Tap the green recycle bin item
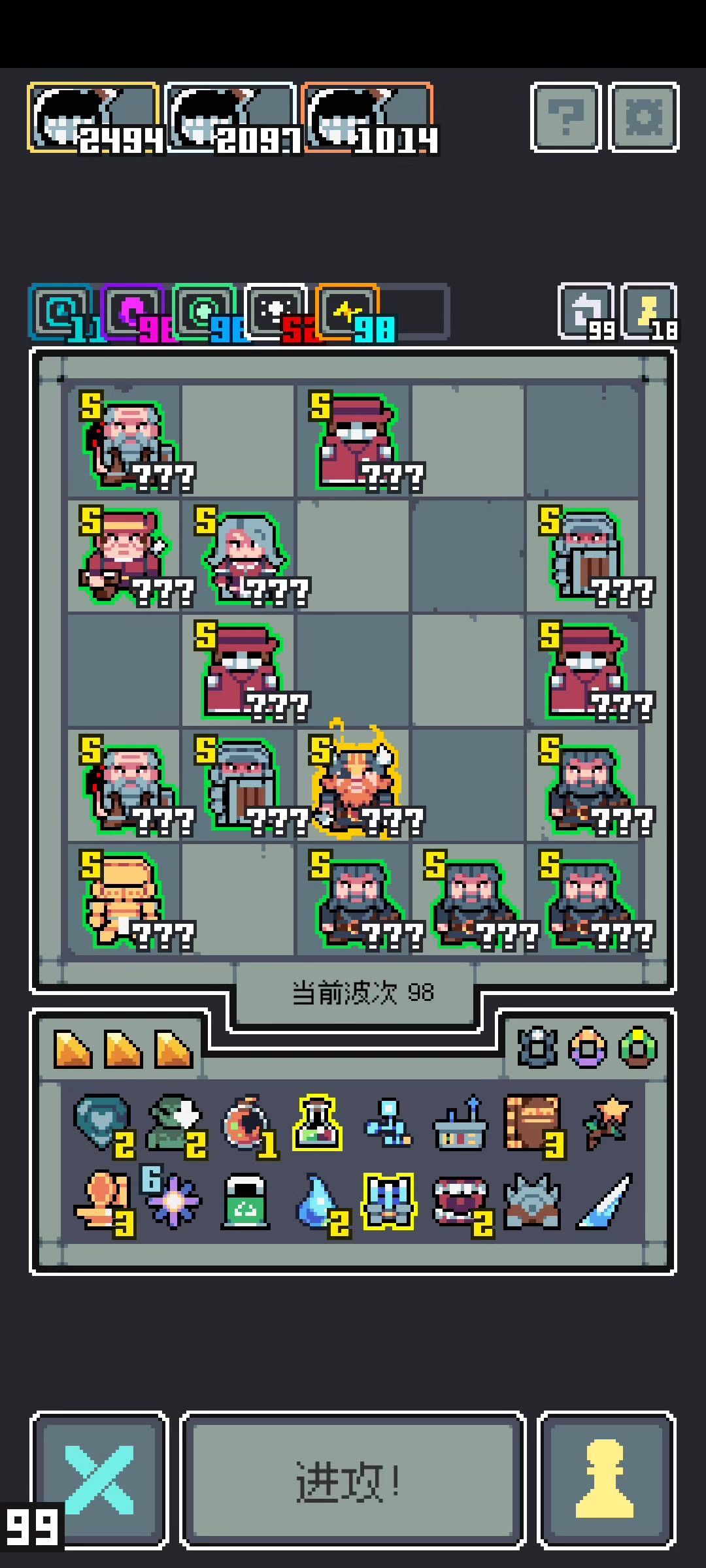 [246, 1202]
